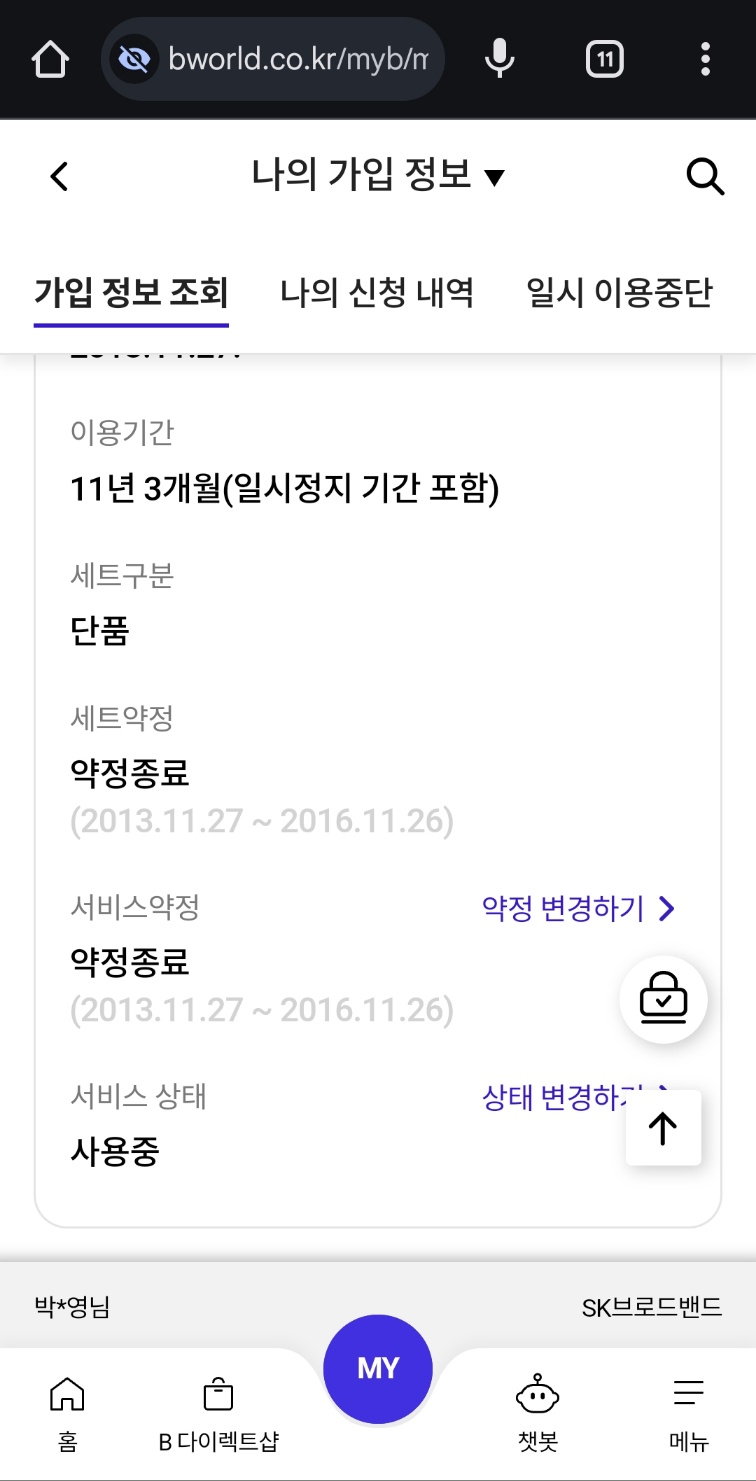756x1481 pixels.
Task: Open search with the magnifier icon
Action: click(705, 177)
